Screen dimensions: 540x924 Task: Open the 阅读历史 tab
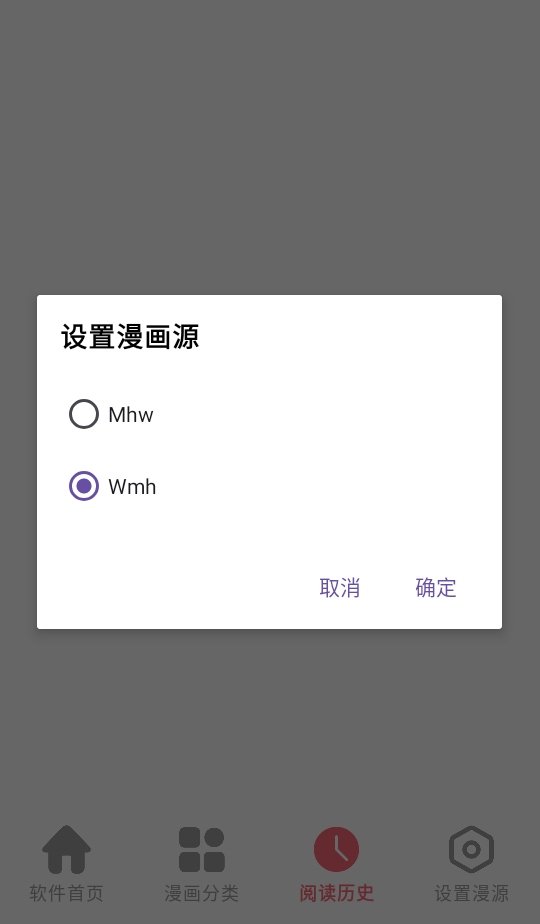[337, 864]
